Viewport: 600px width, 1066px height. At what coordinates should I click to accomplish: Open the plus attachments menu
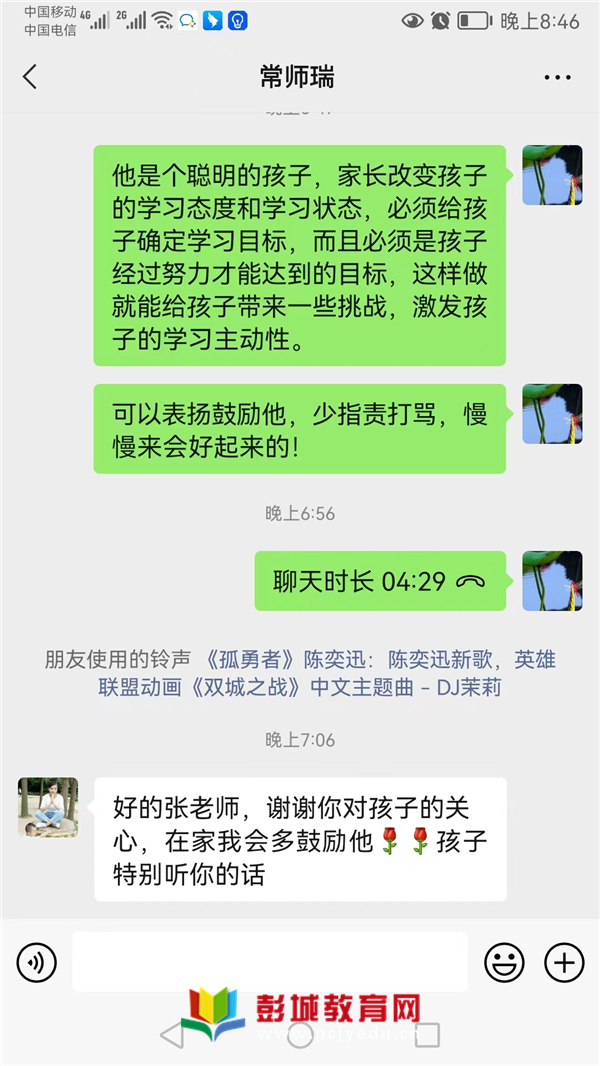click(564, 963)
